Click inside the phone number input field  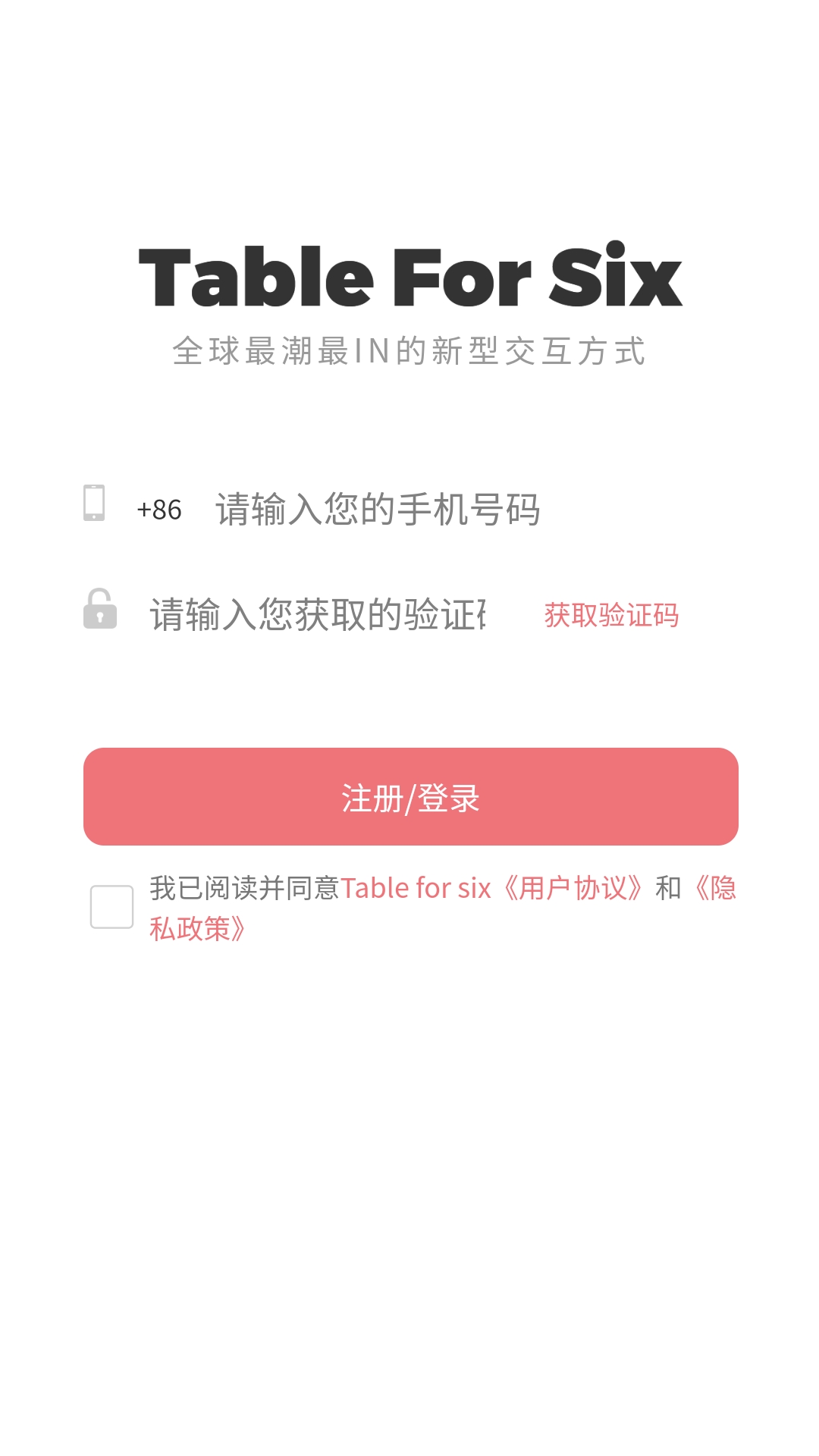pos(379,508)
